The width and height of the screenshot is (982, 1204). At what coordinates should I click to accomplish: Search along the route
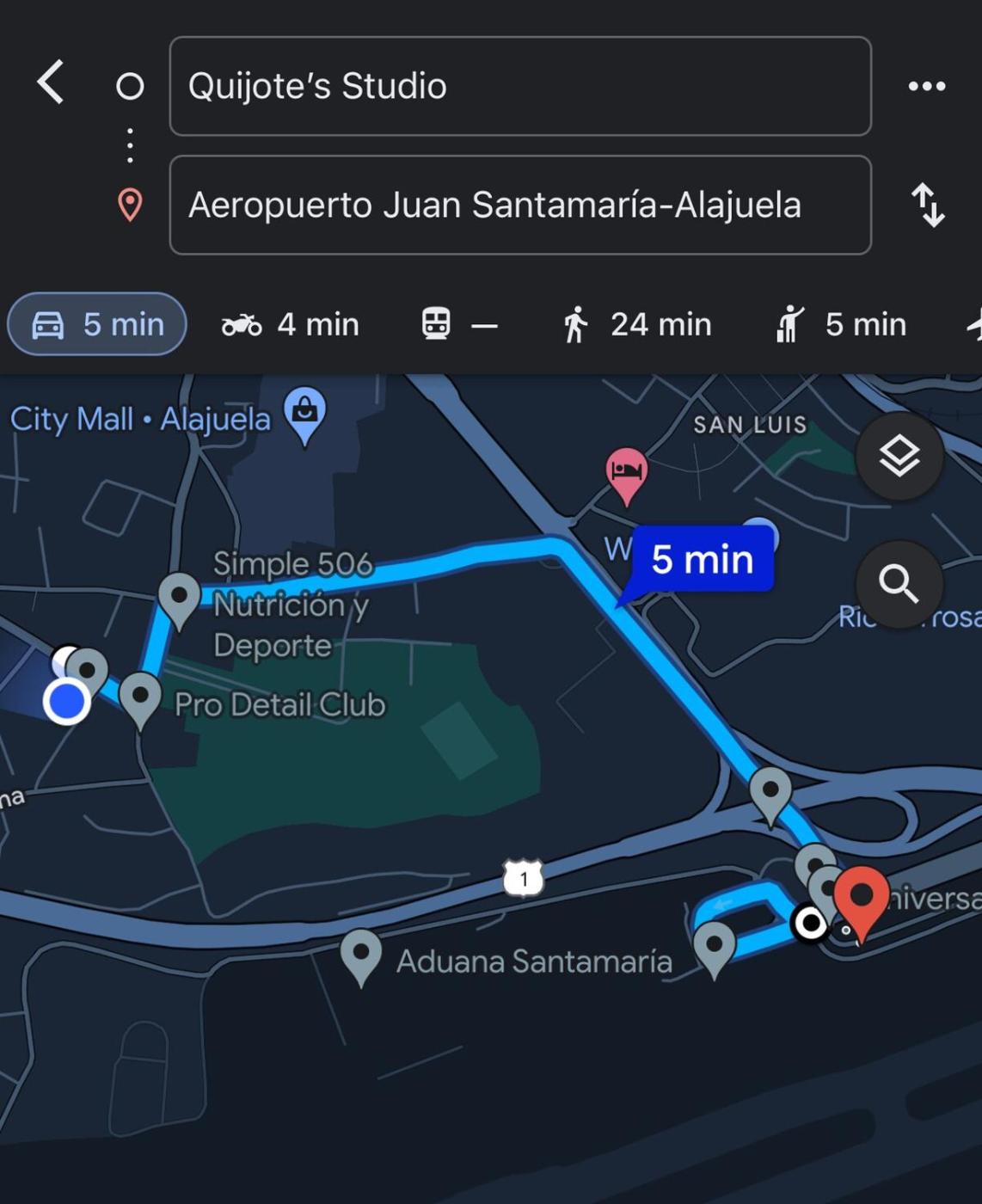pos(899,584)
